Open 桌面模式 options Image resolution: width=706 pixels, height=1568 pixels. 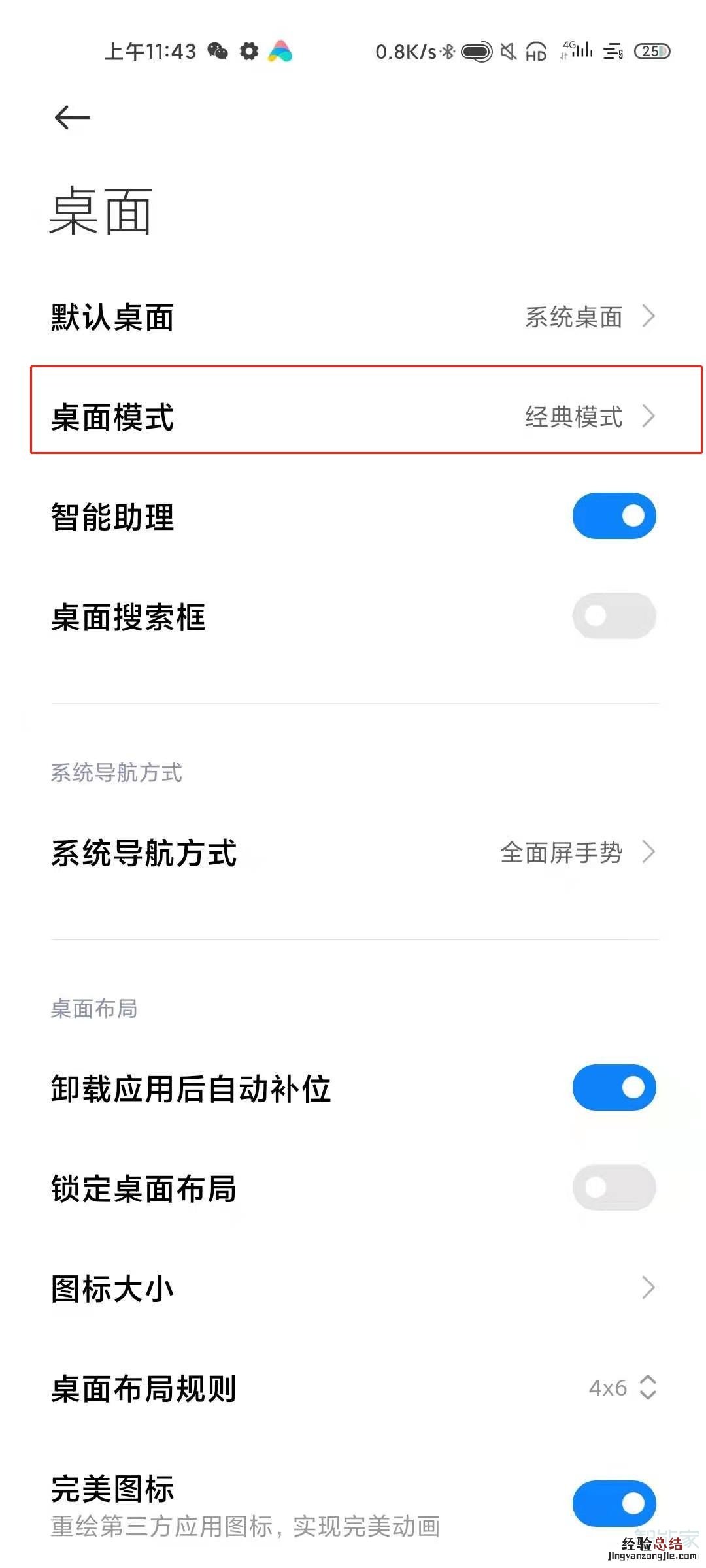(353, 417)
